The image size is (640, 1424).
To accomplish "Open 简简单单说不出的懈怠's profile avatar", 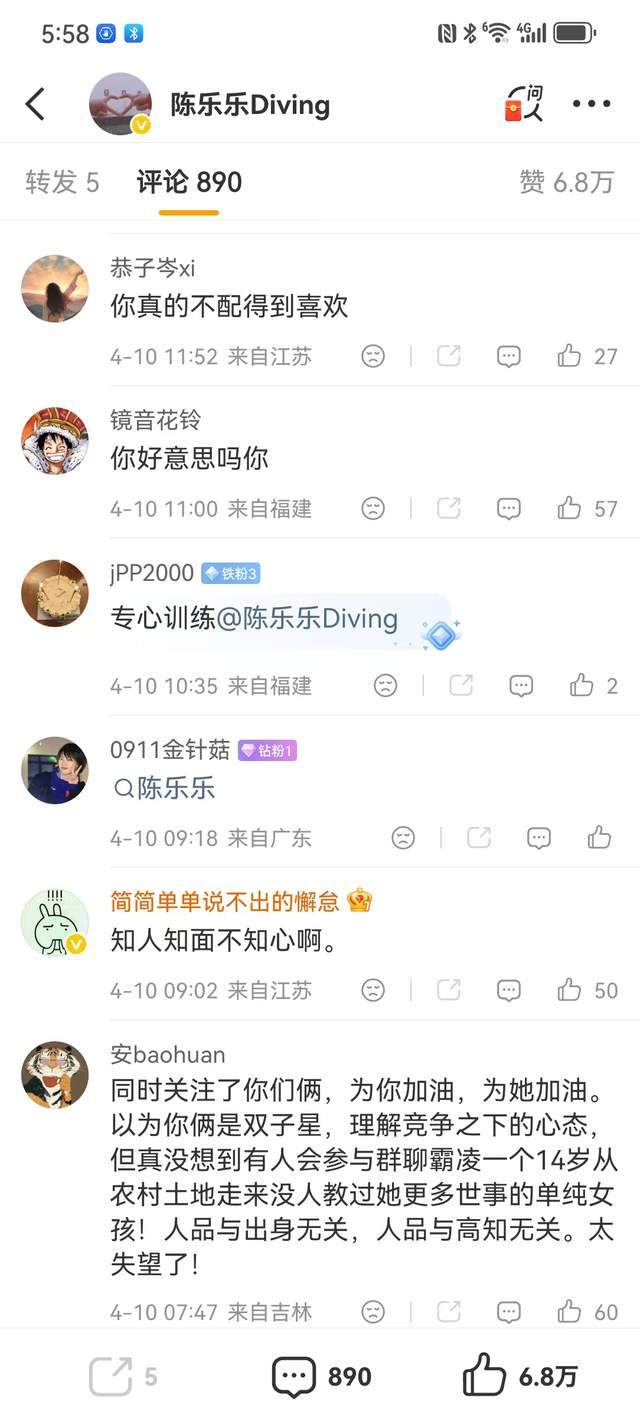I will (54, 921).
